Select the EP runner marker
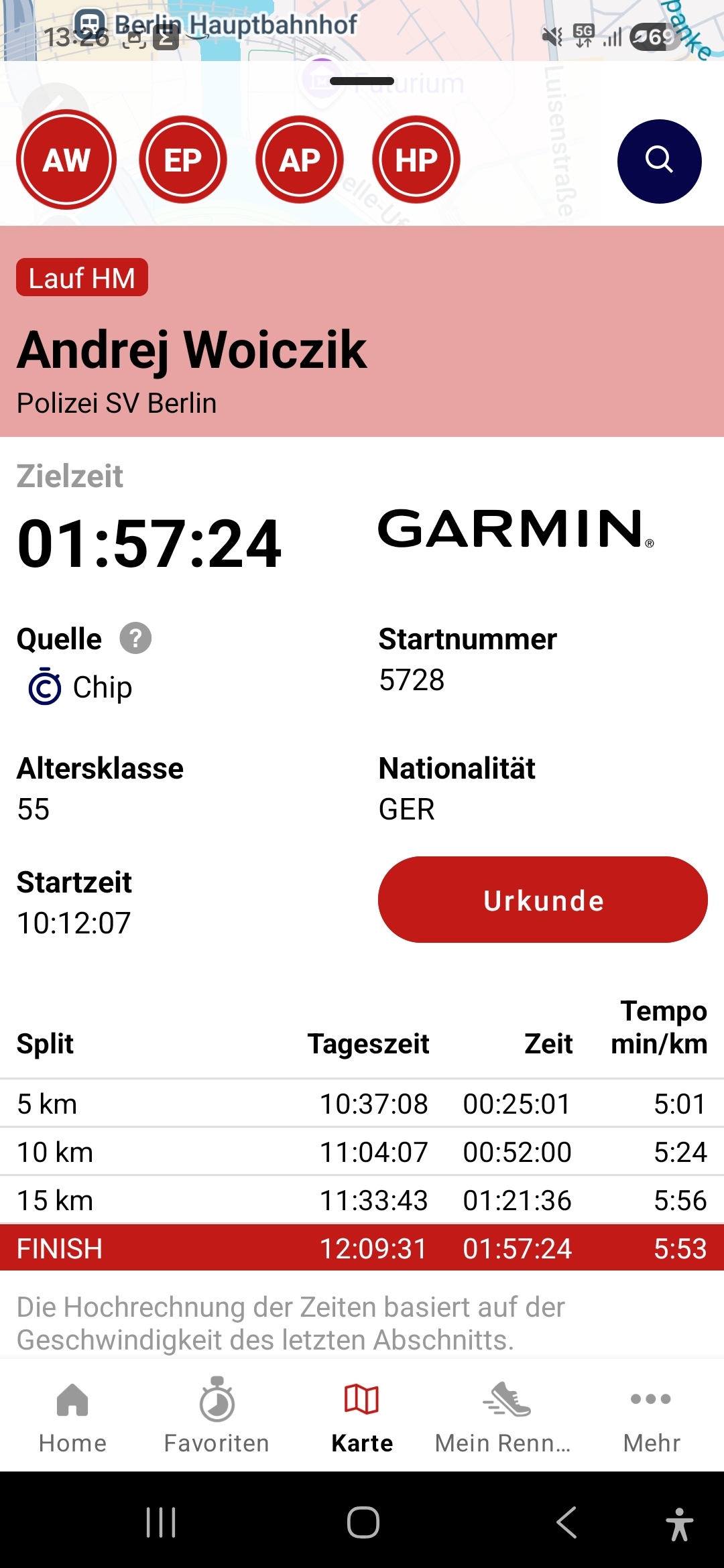 point(183,160)
